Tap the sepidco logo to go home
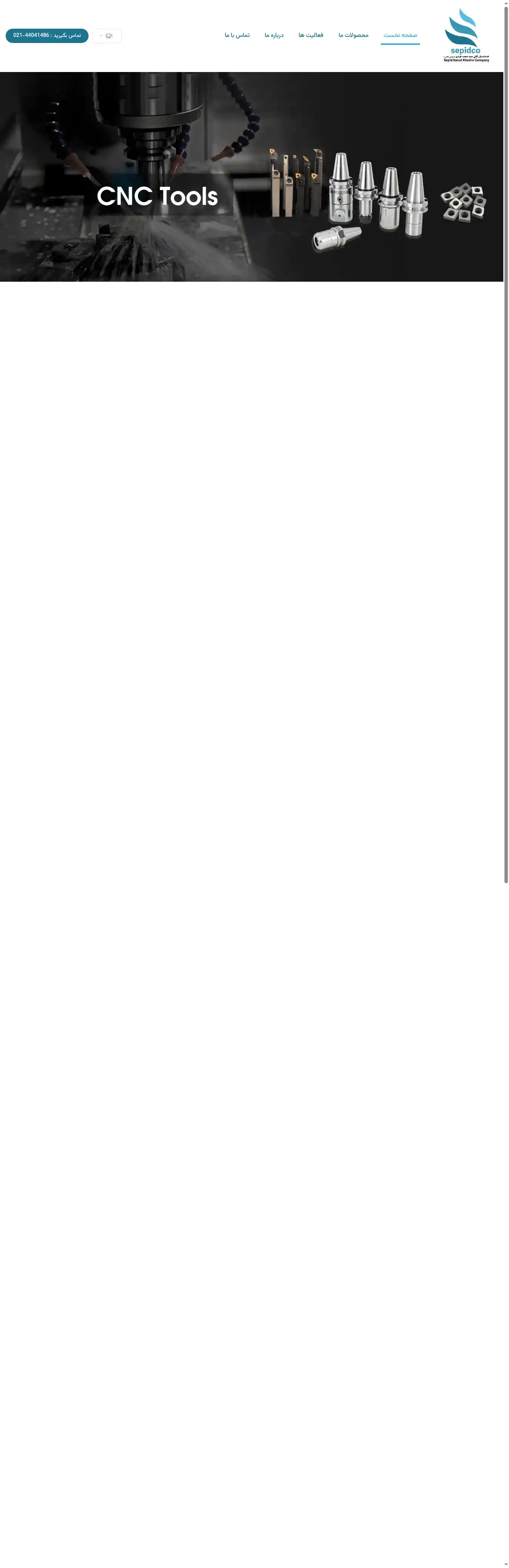The image size is (509, 1568). point(466,35)
